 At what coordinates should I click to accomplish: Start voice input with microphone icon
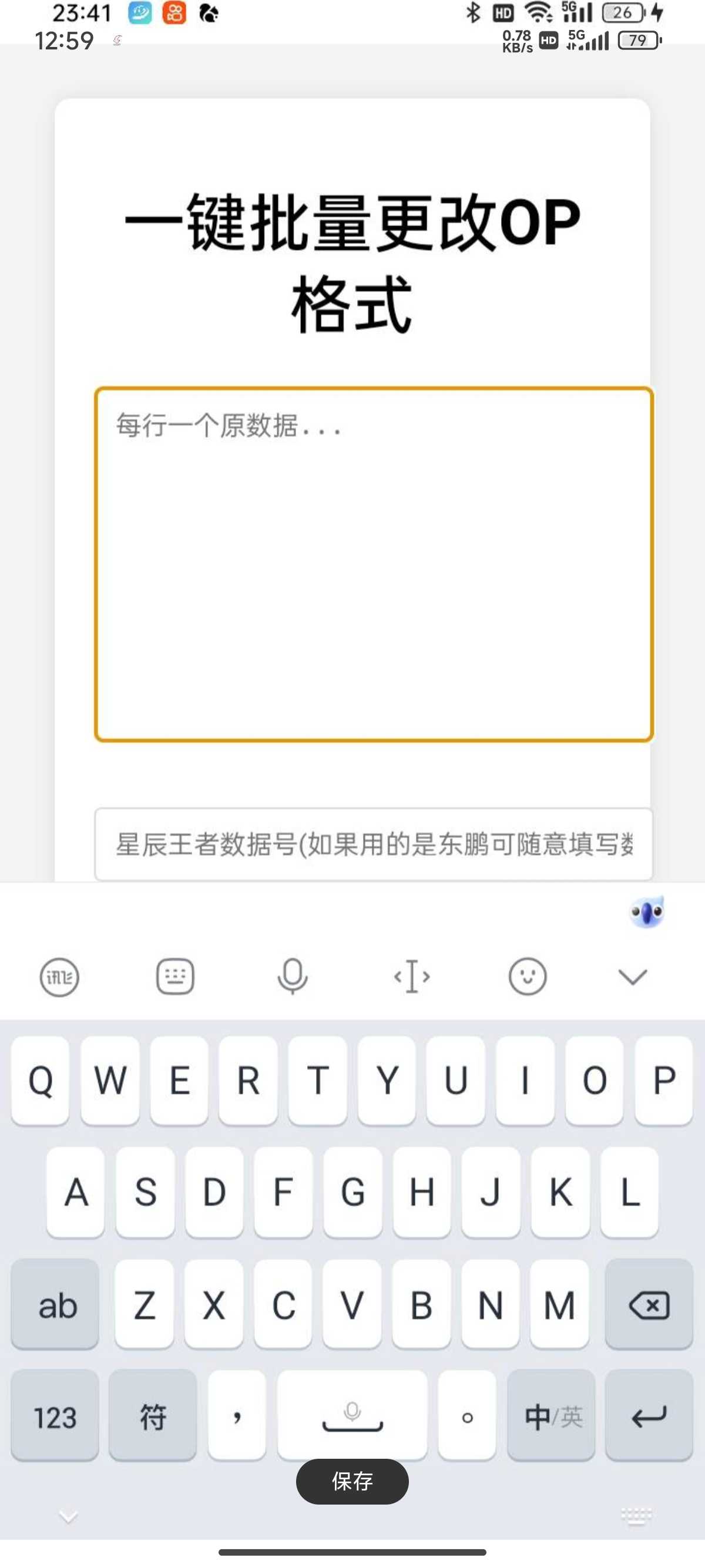pos(292,977)
